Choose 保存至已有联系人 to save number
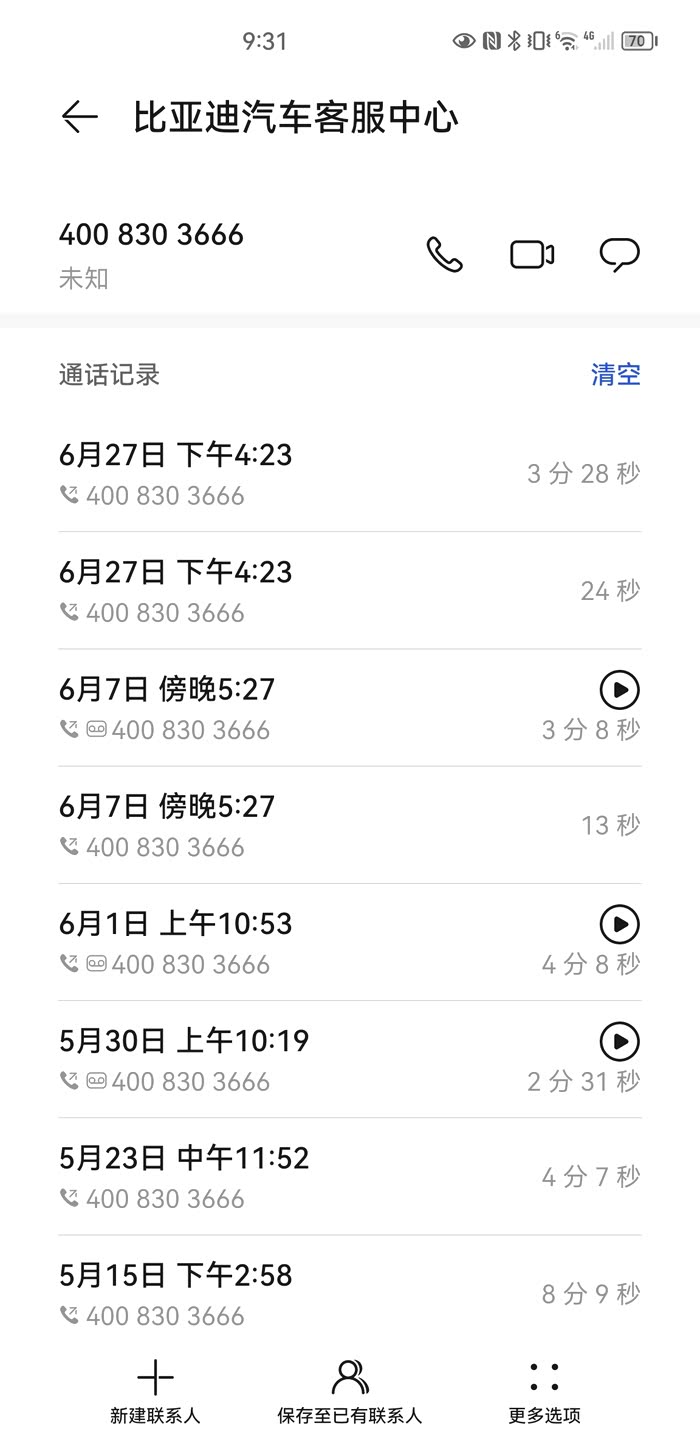This screenshot has width=700, height=1443. (349, 1391)
